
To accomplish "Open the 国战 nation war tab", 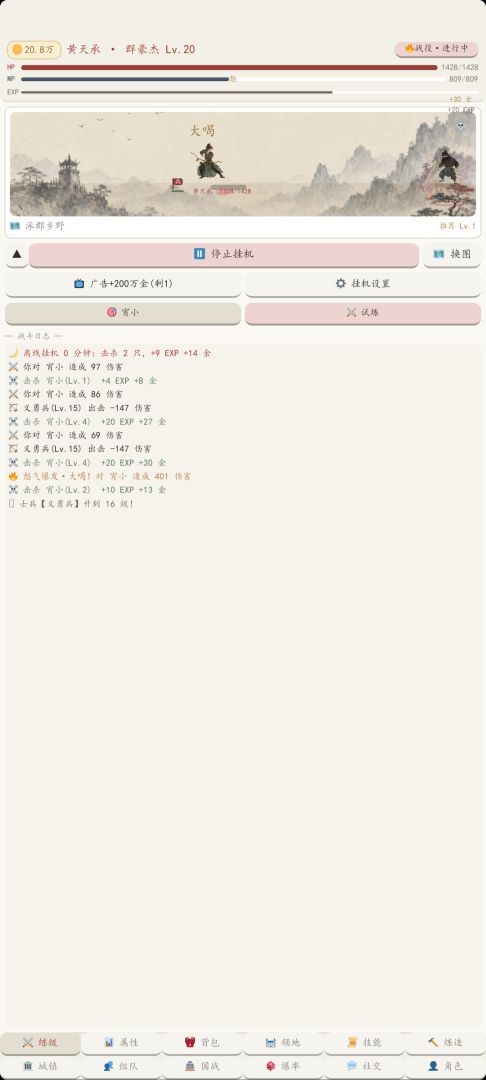I will [x=202, y=1066].
